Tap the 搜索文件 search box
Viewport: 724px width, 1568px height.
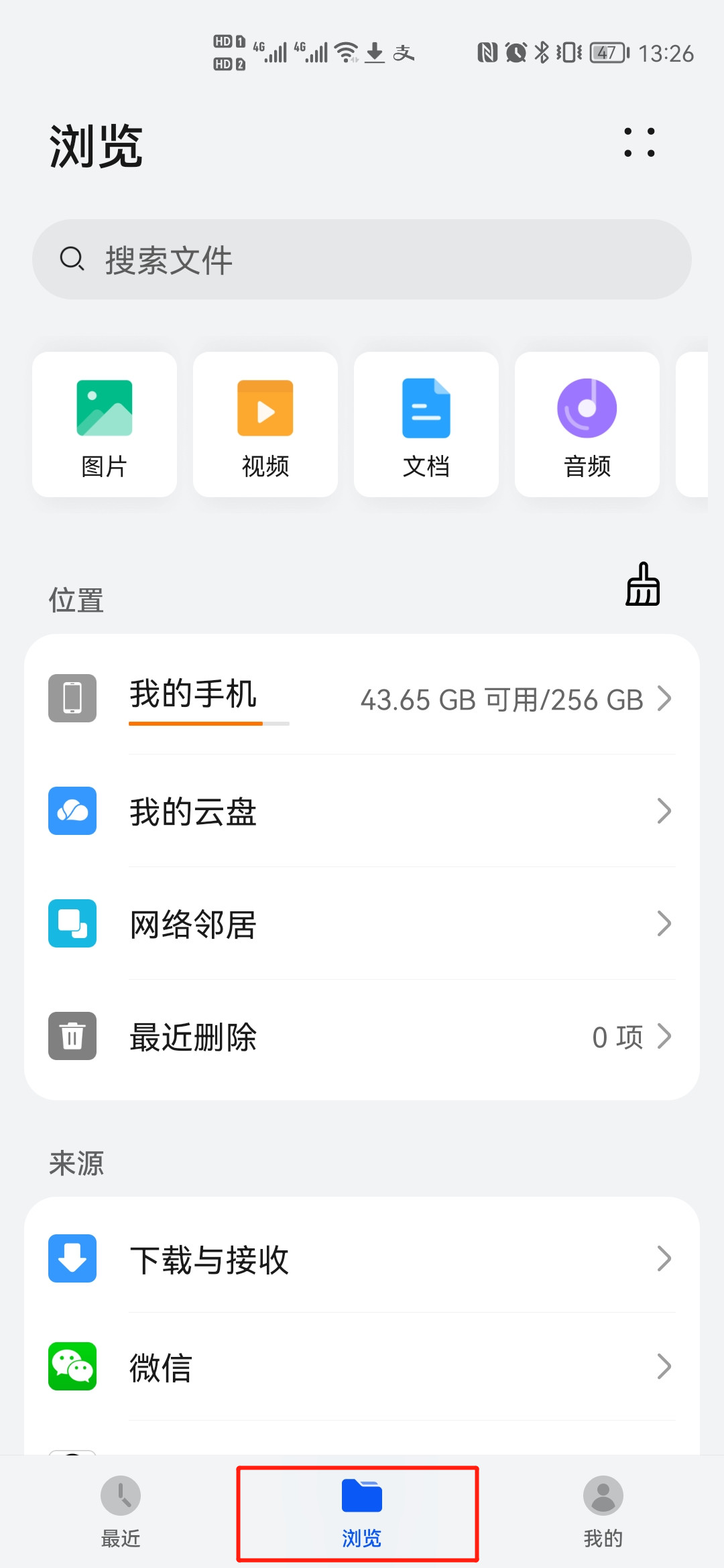click(362, 259)
